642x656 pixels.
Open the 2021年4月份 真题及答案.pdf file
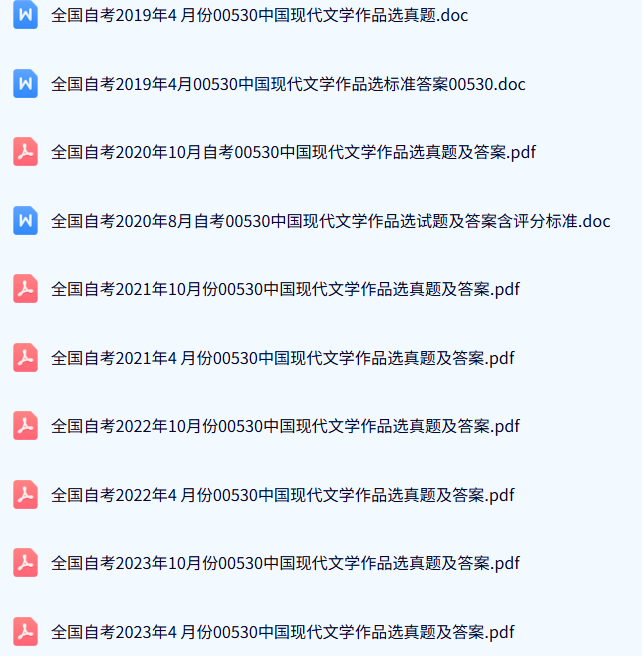pos(282,358)
